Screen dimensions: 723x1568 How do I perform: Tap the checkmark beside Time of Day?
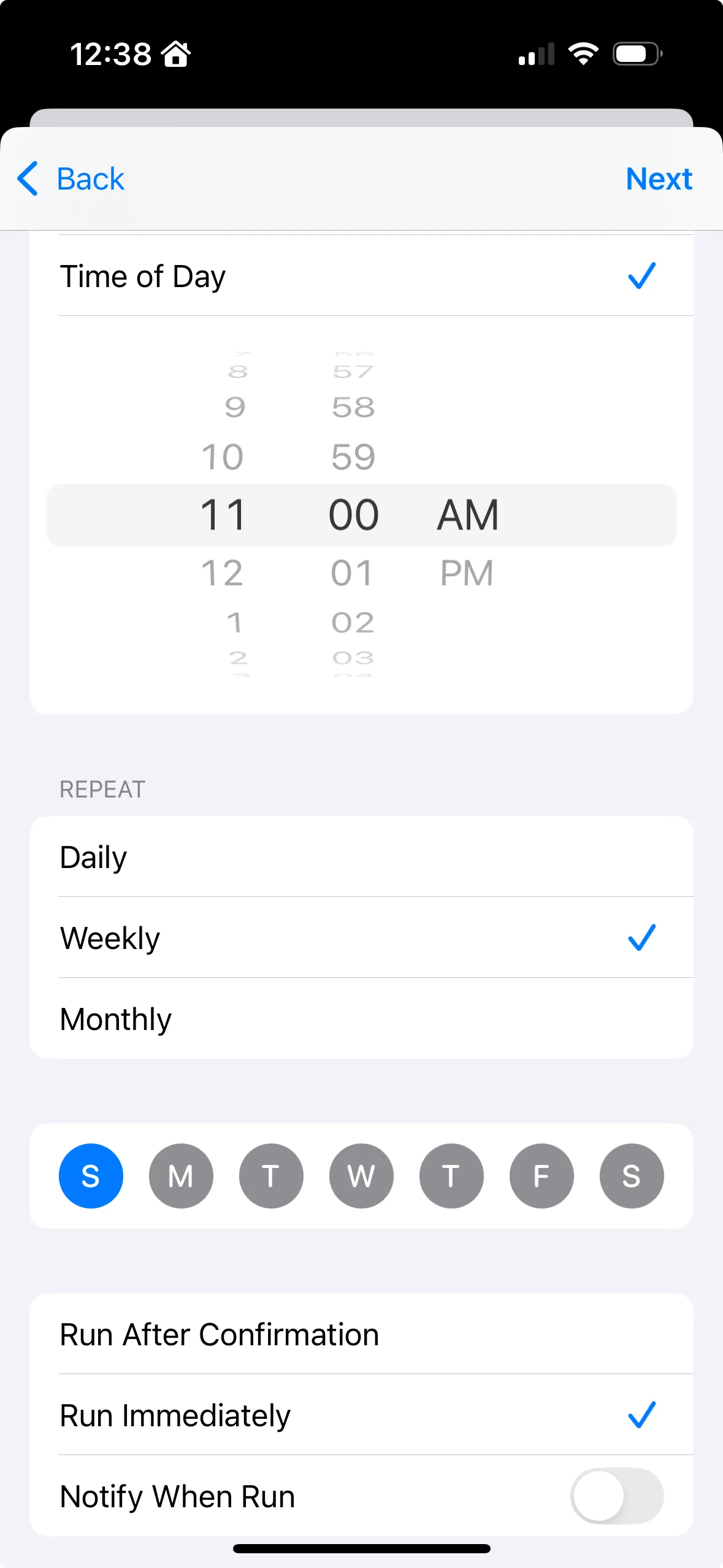pos(641,275)
